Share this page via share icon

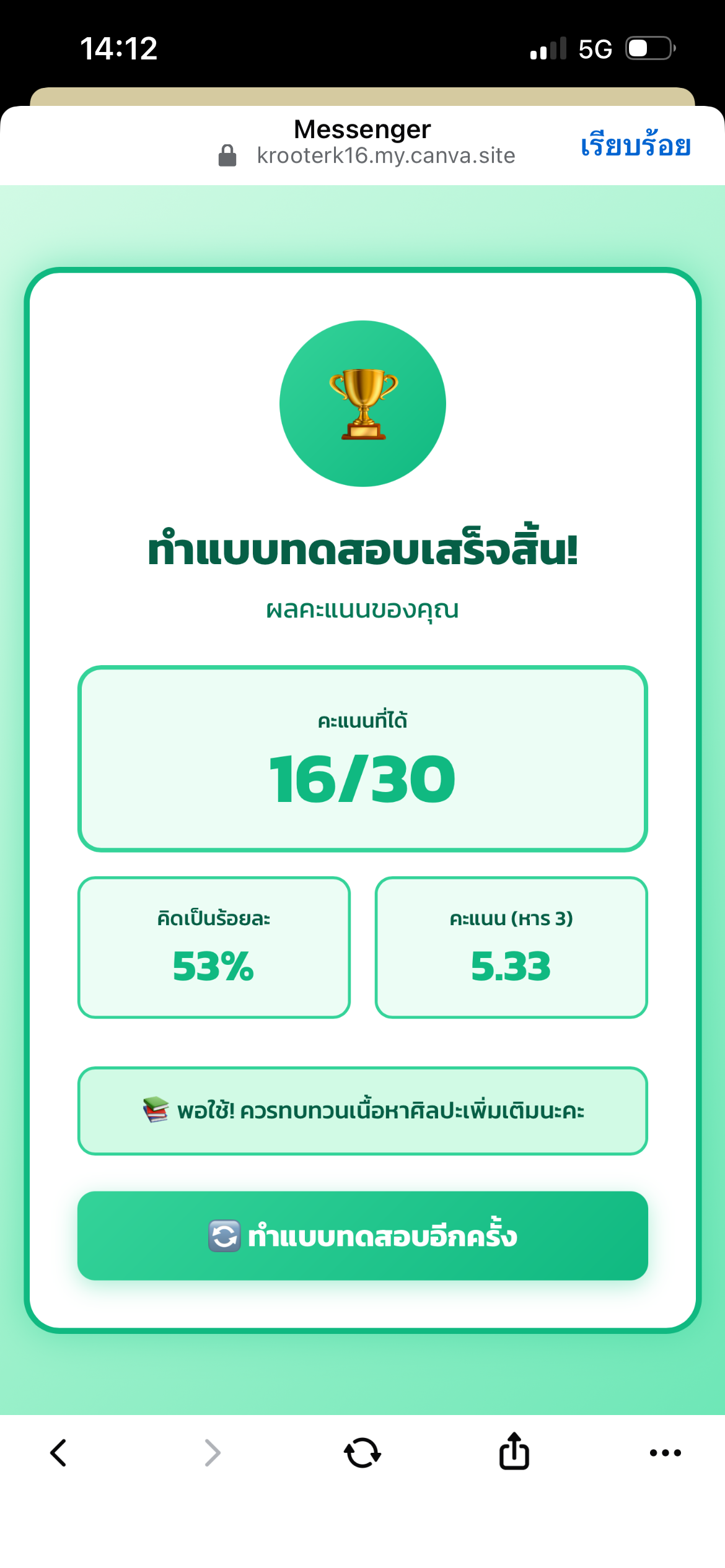[x=514, y=1452]
